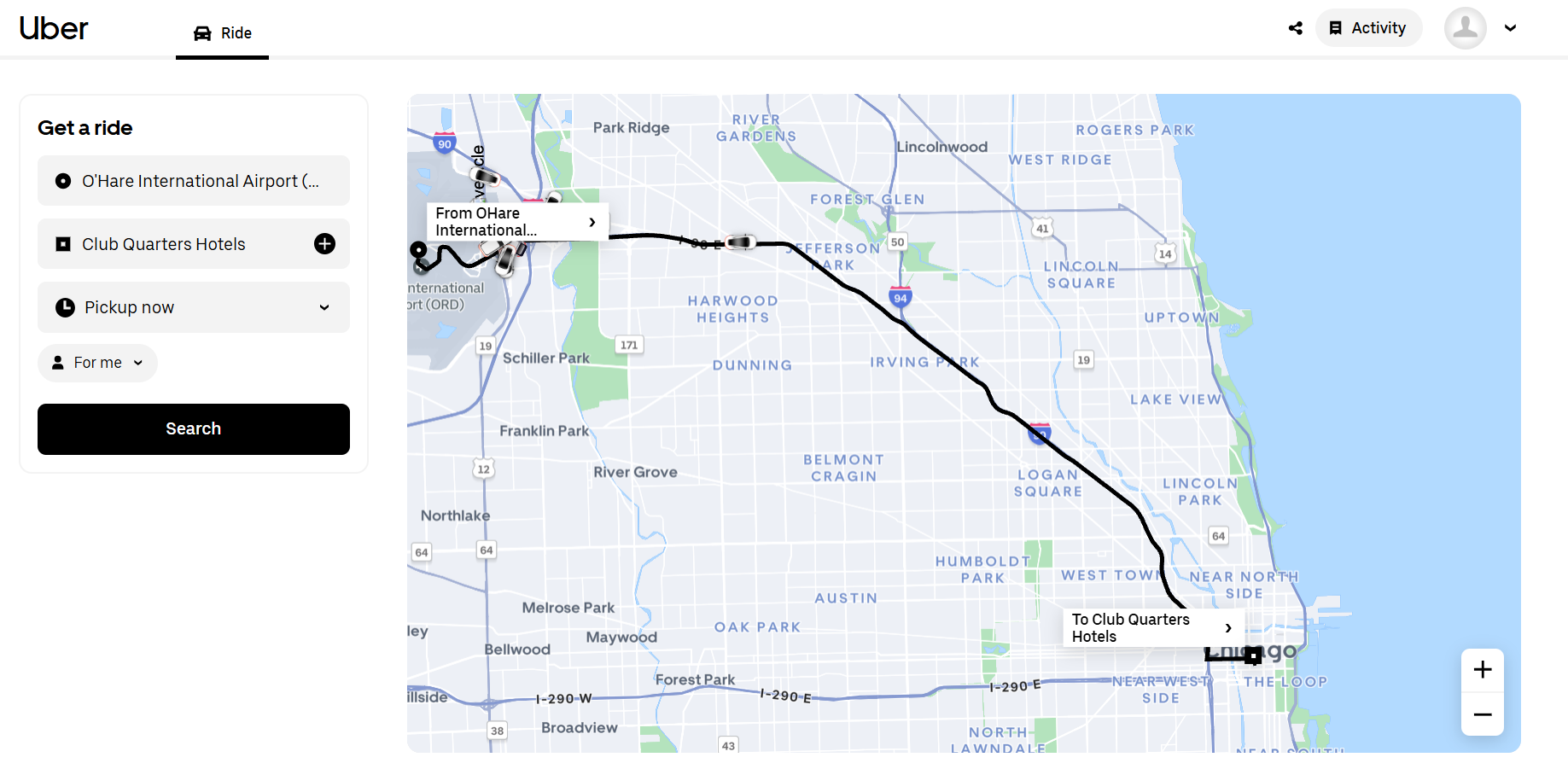Screen dimensions: 1568x769
Task: Open the Uber home logo
Action: click(53, 28)
